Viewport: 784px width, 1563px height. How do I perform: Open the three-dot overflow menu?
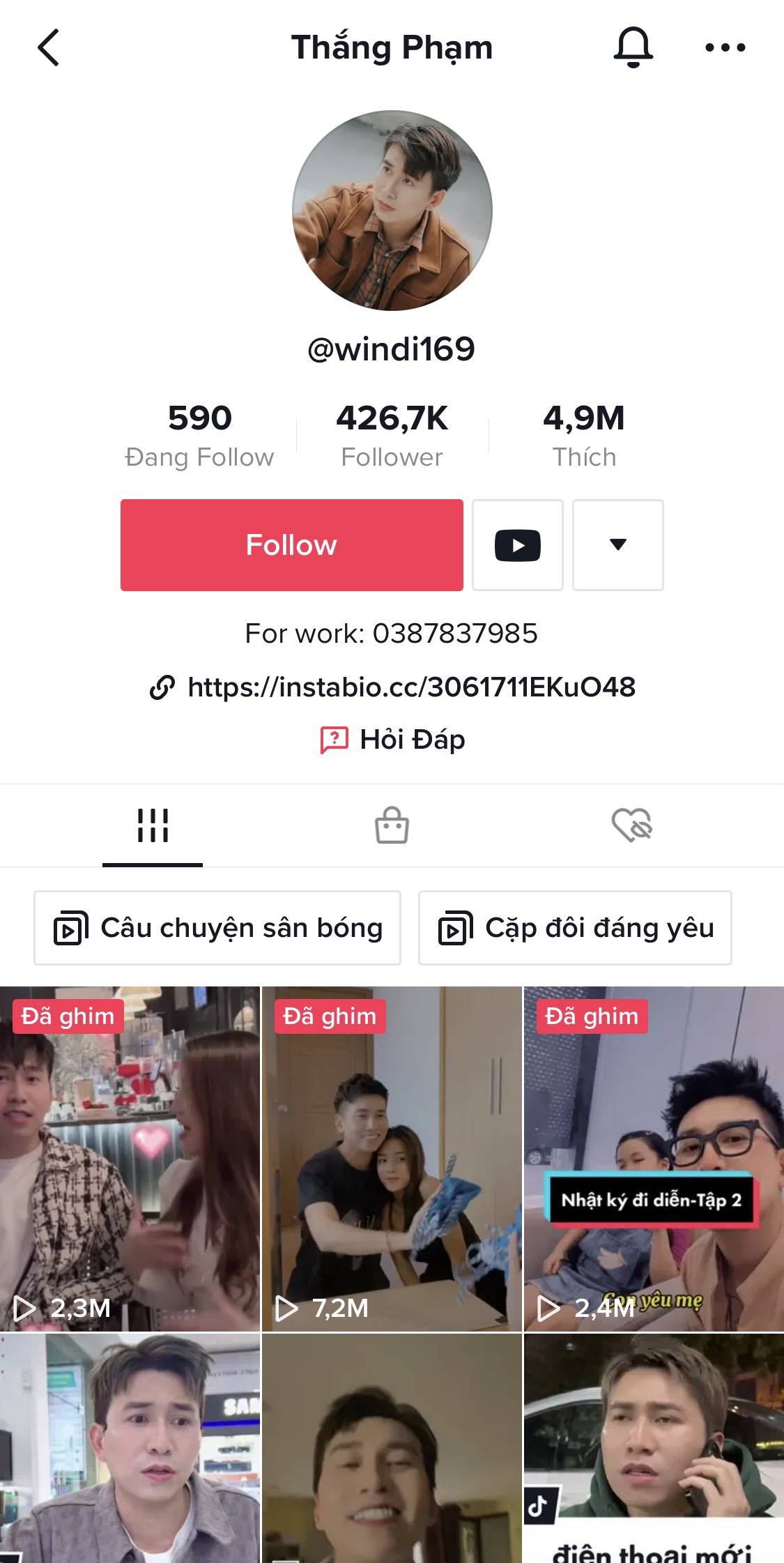pyautogui.click(x=725, y=47)
